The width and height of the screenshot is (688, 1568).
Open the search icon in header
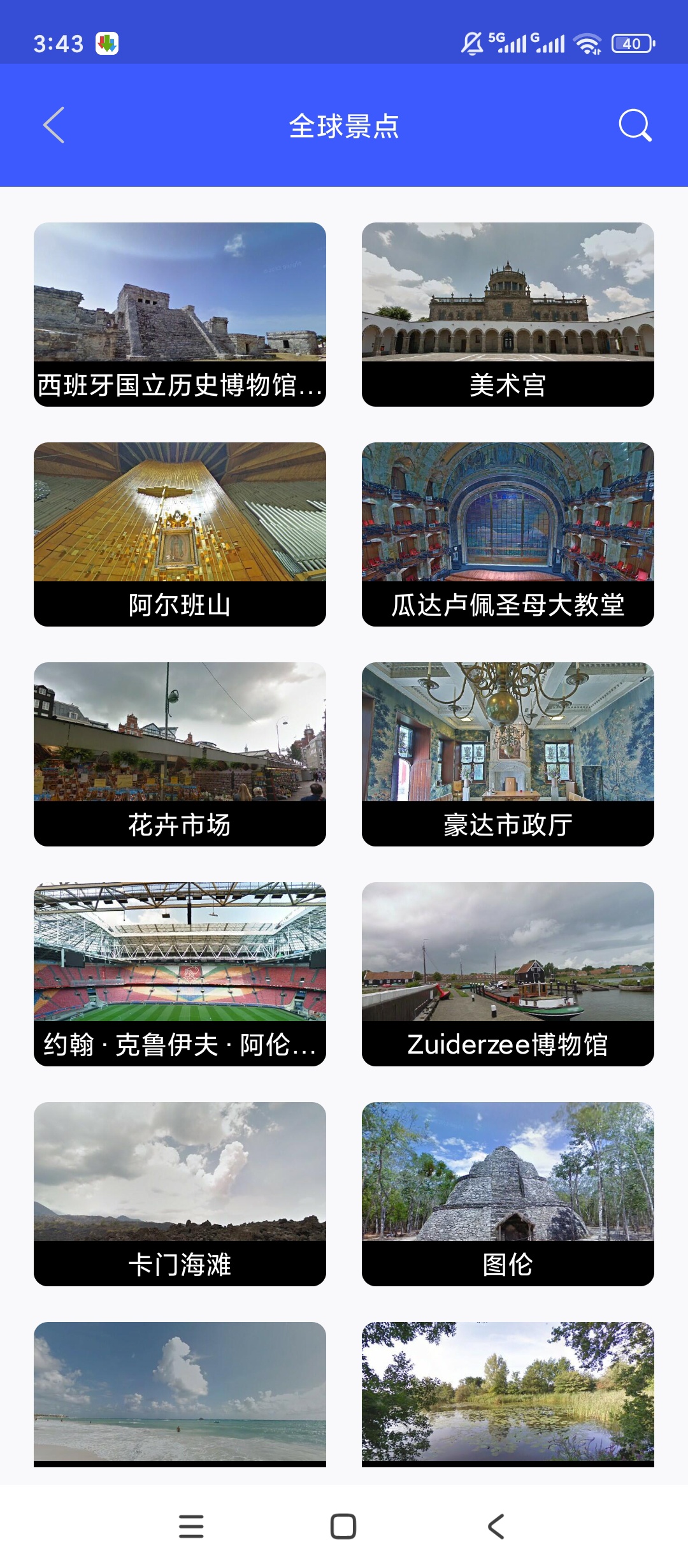tap(635, 125)
